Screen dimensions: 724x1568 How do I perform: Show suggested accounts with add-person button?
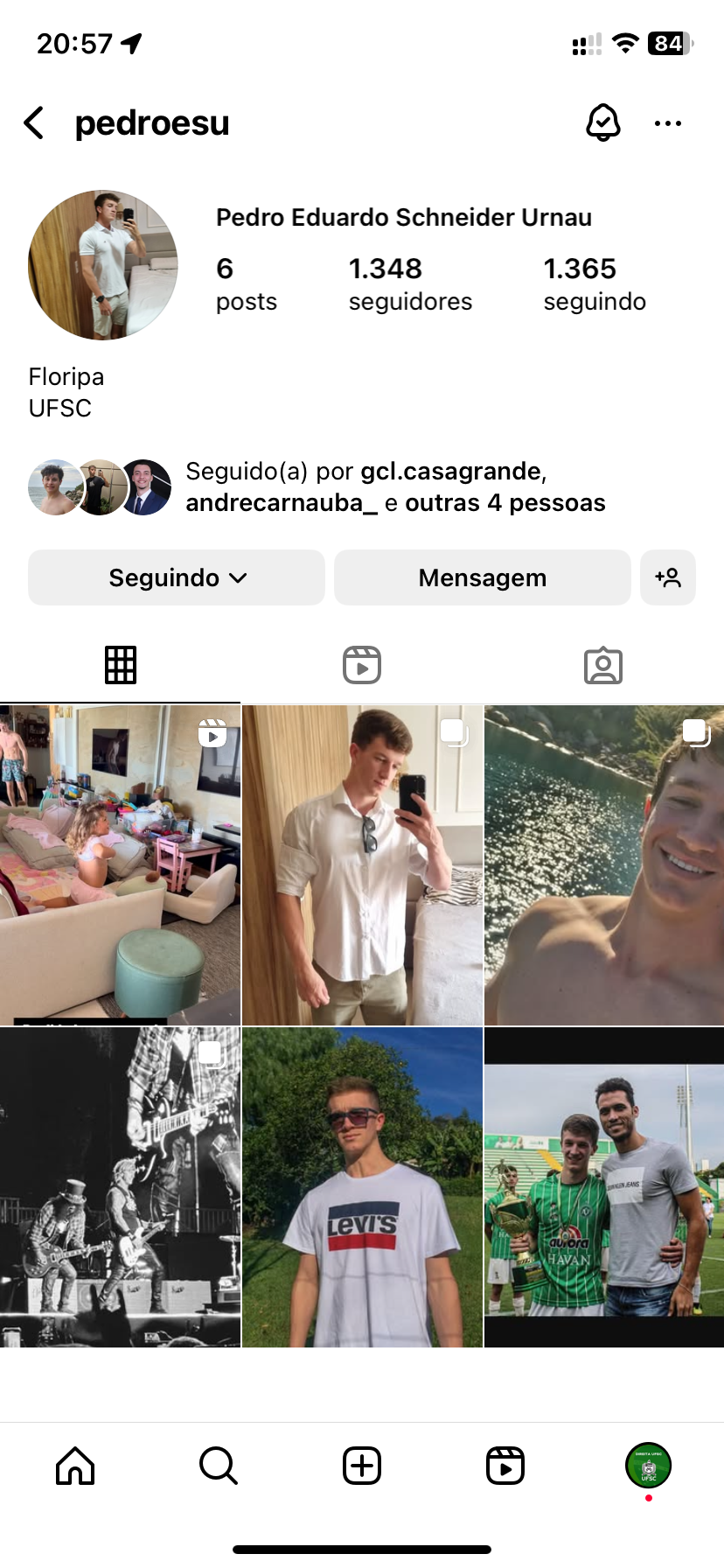(x=668, y=577)
